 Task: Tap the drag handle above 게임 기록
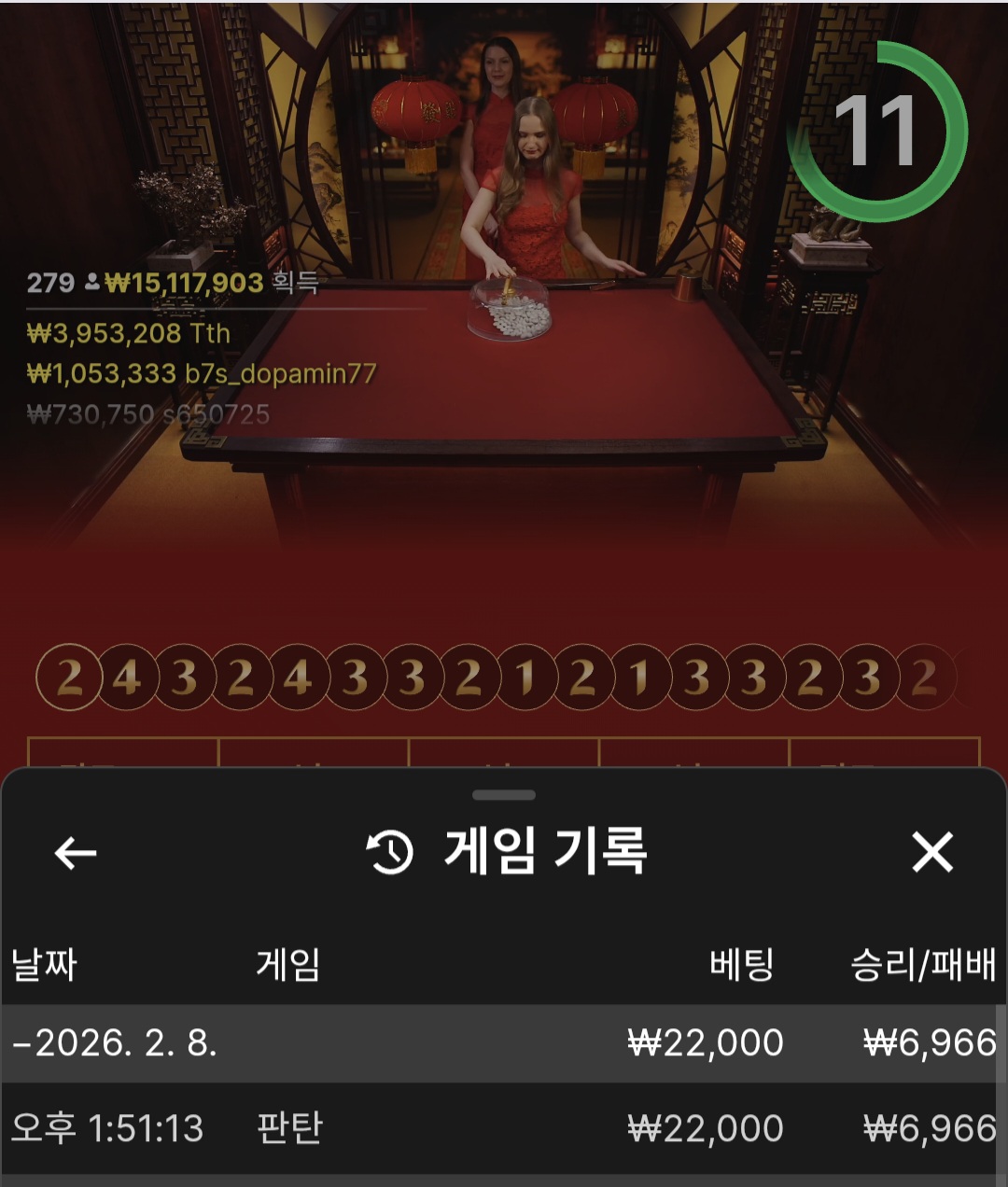(504, 796)
